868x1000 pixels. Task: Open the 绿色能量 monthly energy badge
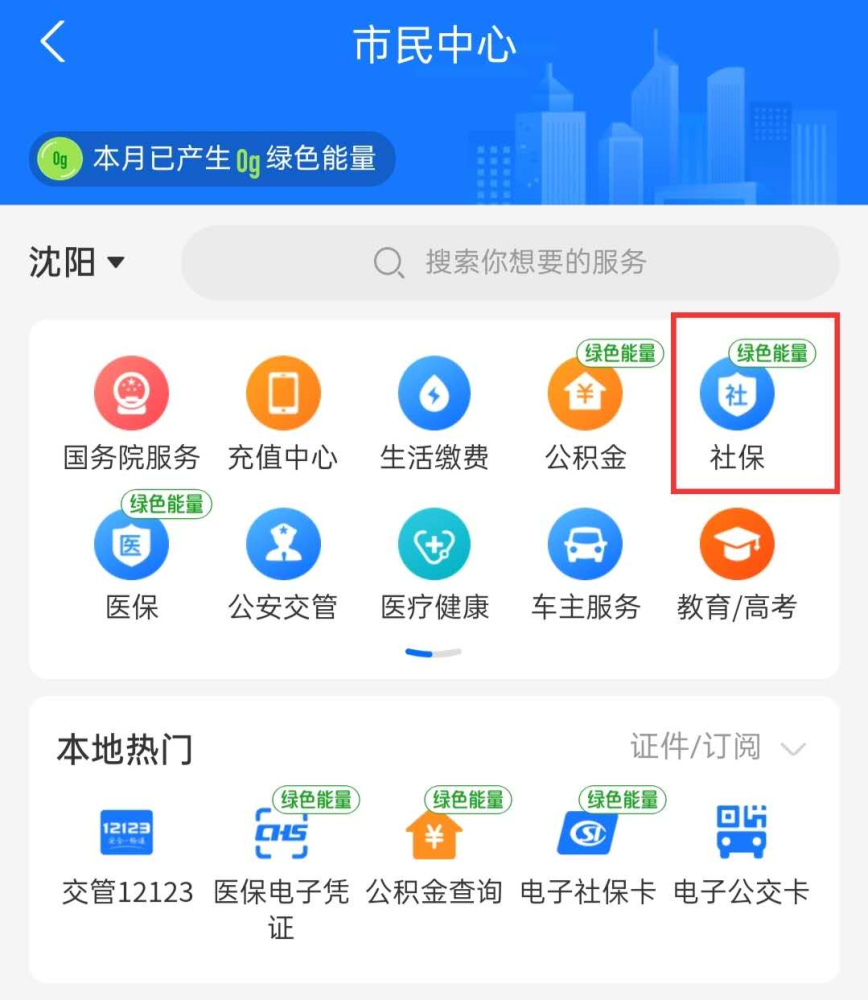click(212, 159)
